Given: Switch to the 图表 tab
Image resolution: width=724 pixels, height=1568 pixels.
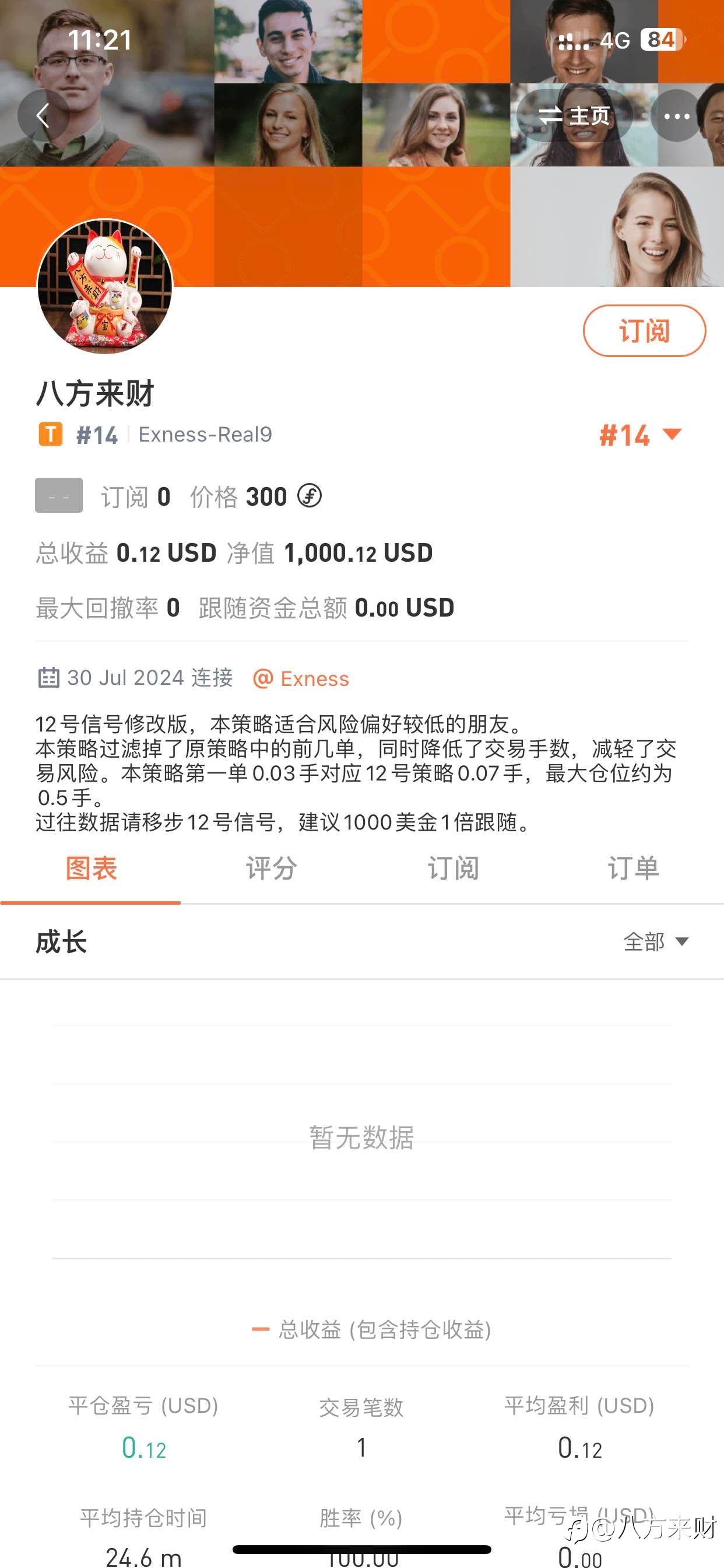Looking at the screenshot, I should [91, 868].
